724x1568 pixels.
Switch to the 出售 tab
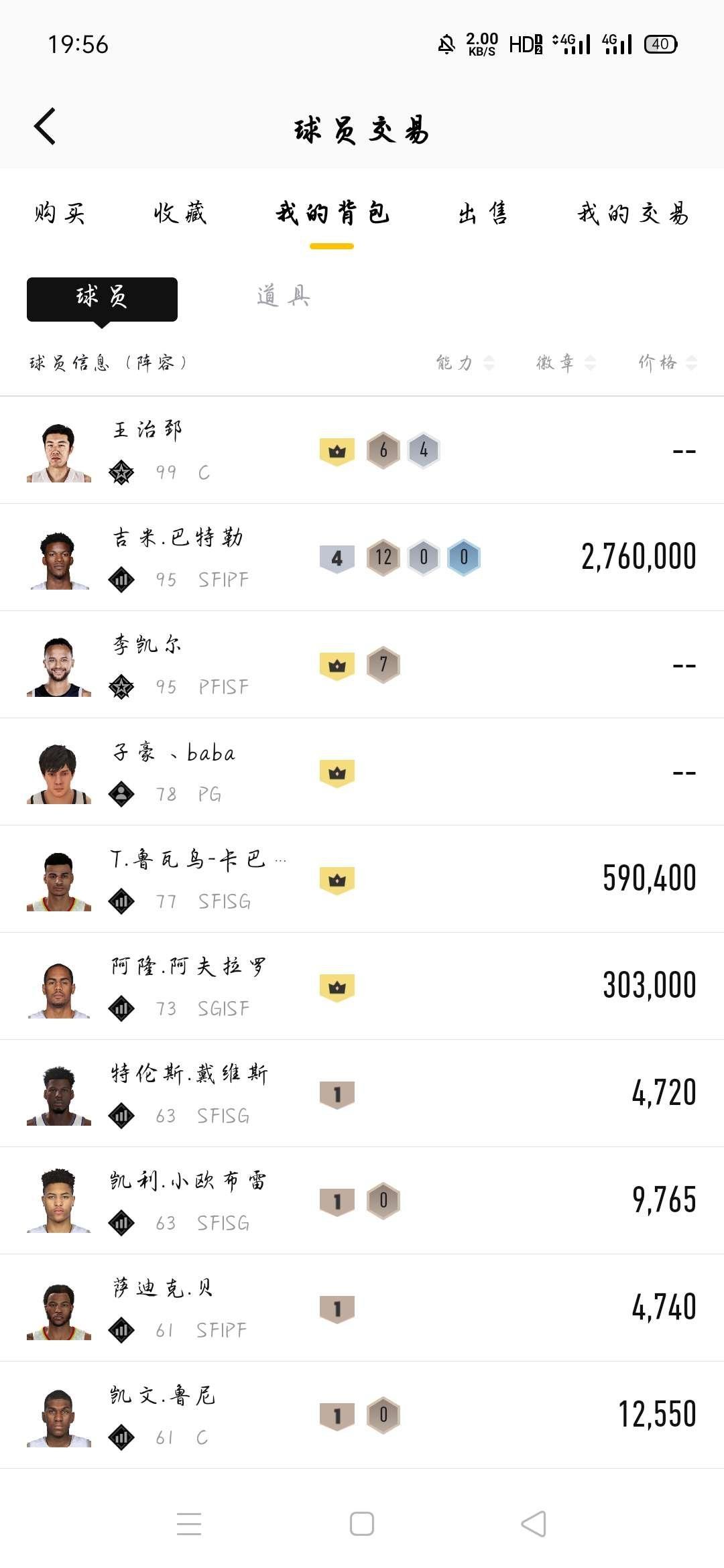point(482,214)
